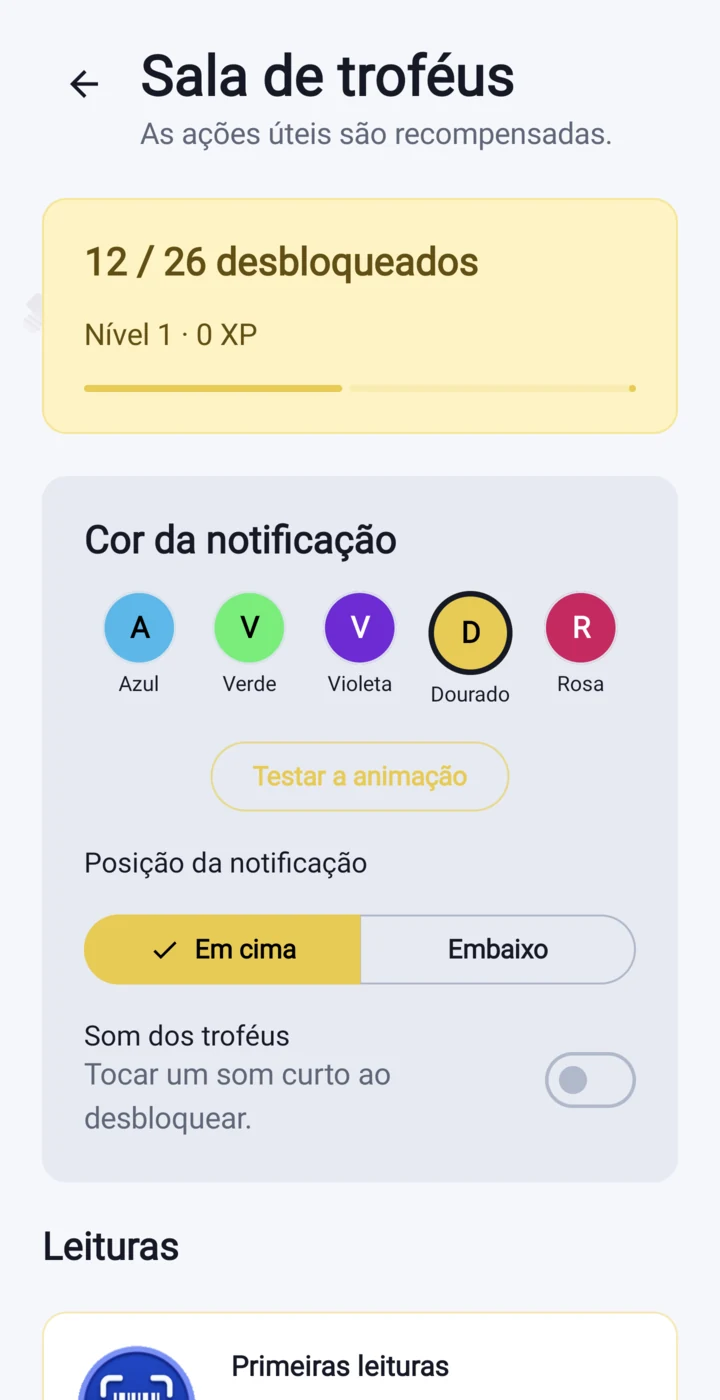Go back using the arrow icon
Image resolution: width=720 pixels, height=1400 pixels.
(84, 85)
